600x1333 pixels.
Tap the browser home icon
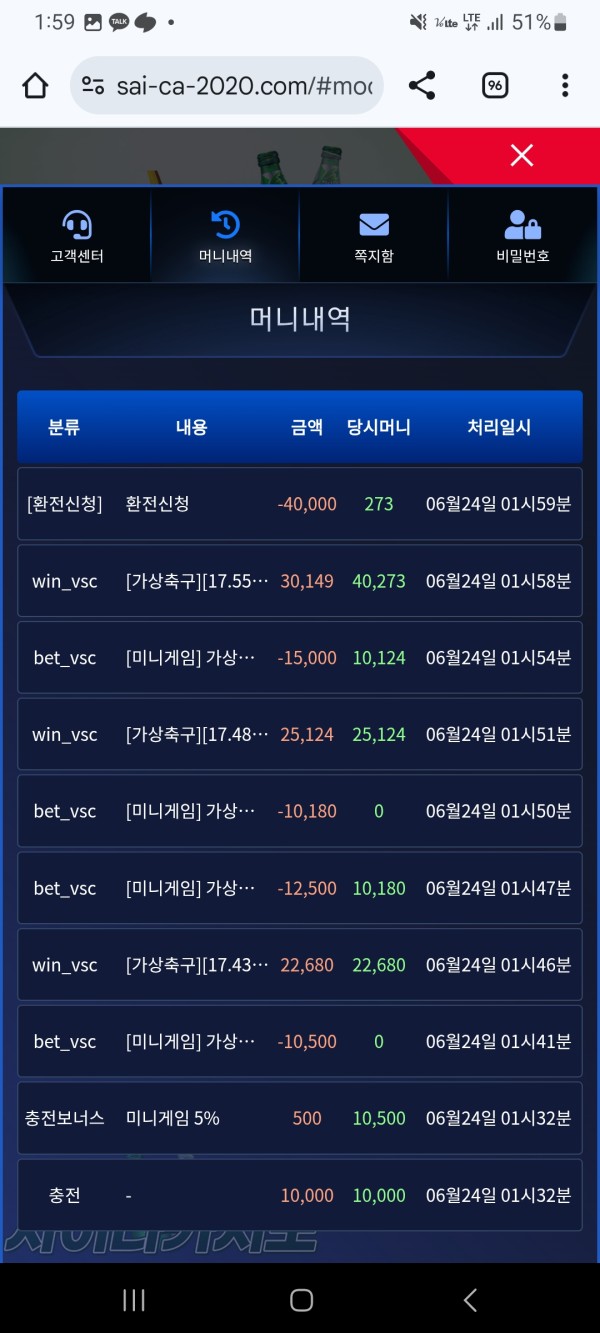coord(35,86)
